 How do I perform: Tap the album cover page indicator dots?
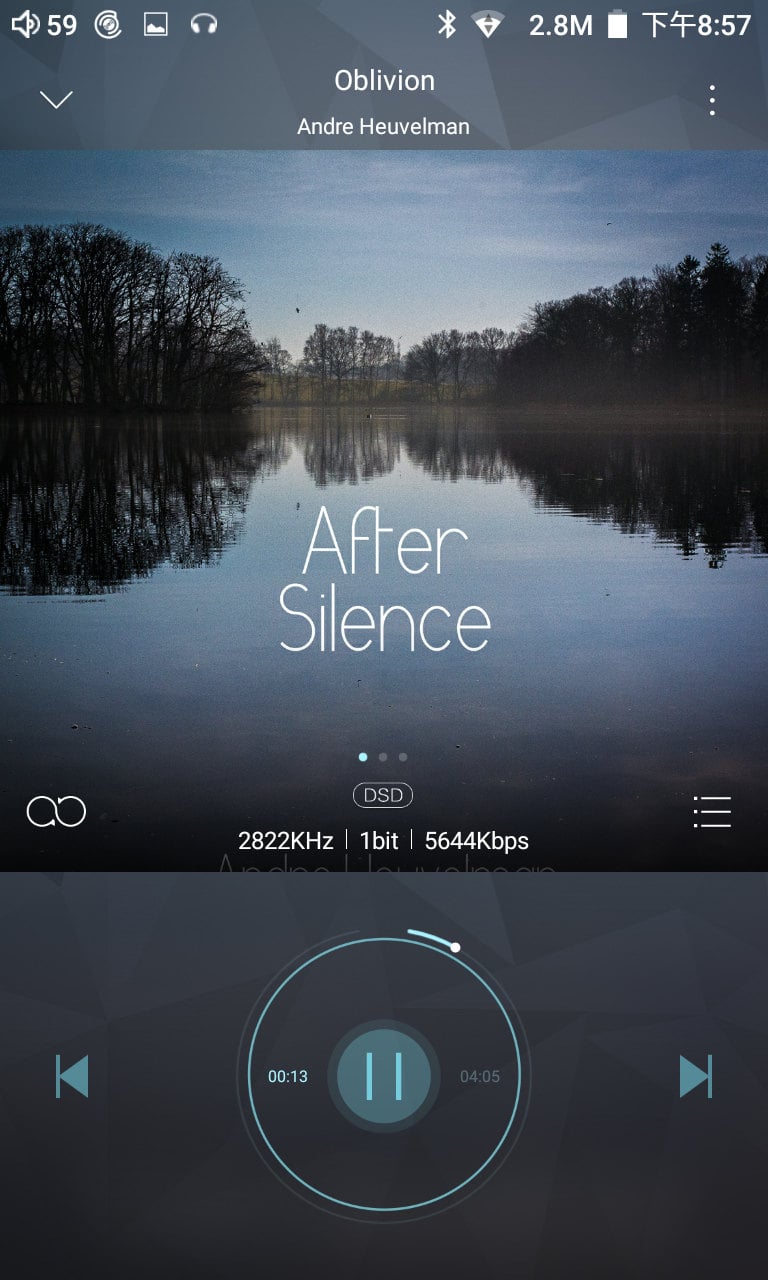382,757
